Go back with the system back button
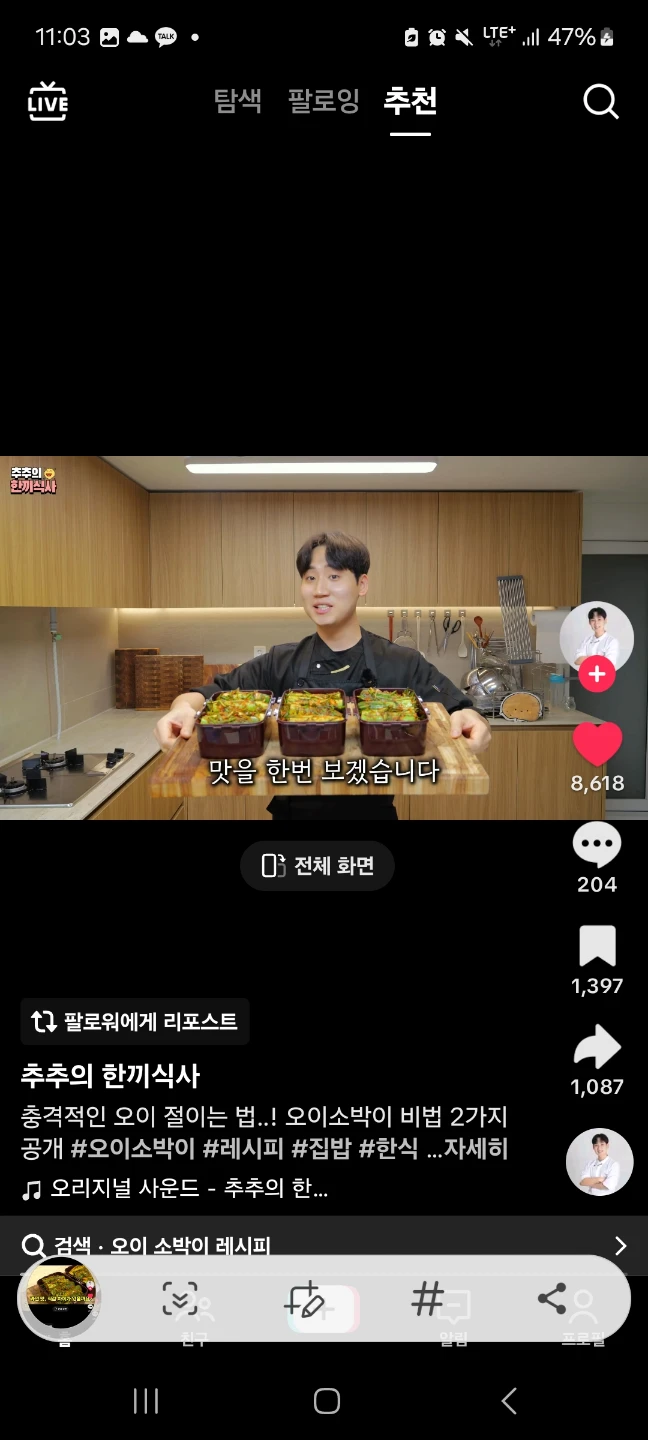This screenshot has width=648, height=1440. 509,1401
